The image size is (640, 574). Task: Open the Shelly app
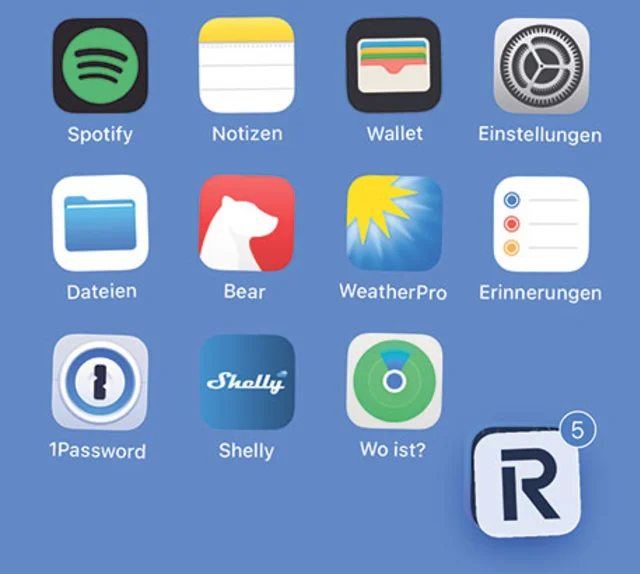click(x=246, y=382)
